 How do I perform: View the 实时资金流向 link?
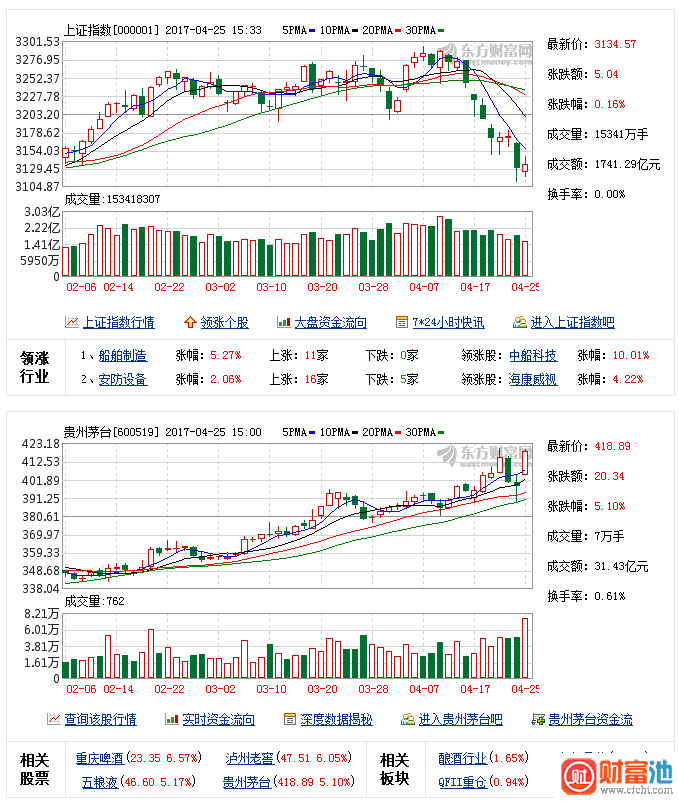(x=217, y=720)
